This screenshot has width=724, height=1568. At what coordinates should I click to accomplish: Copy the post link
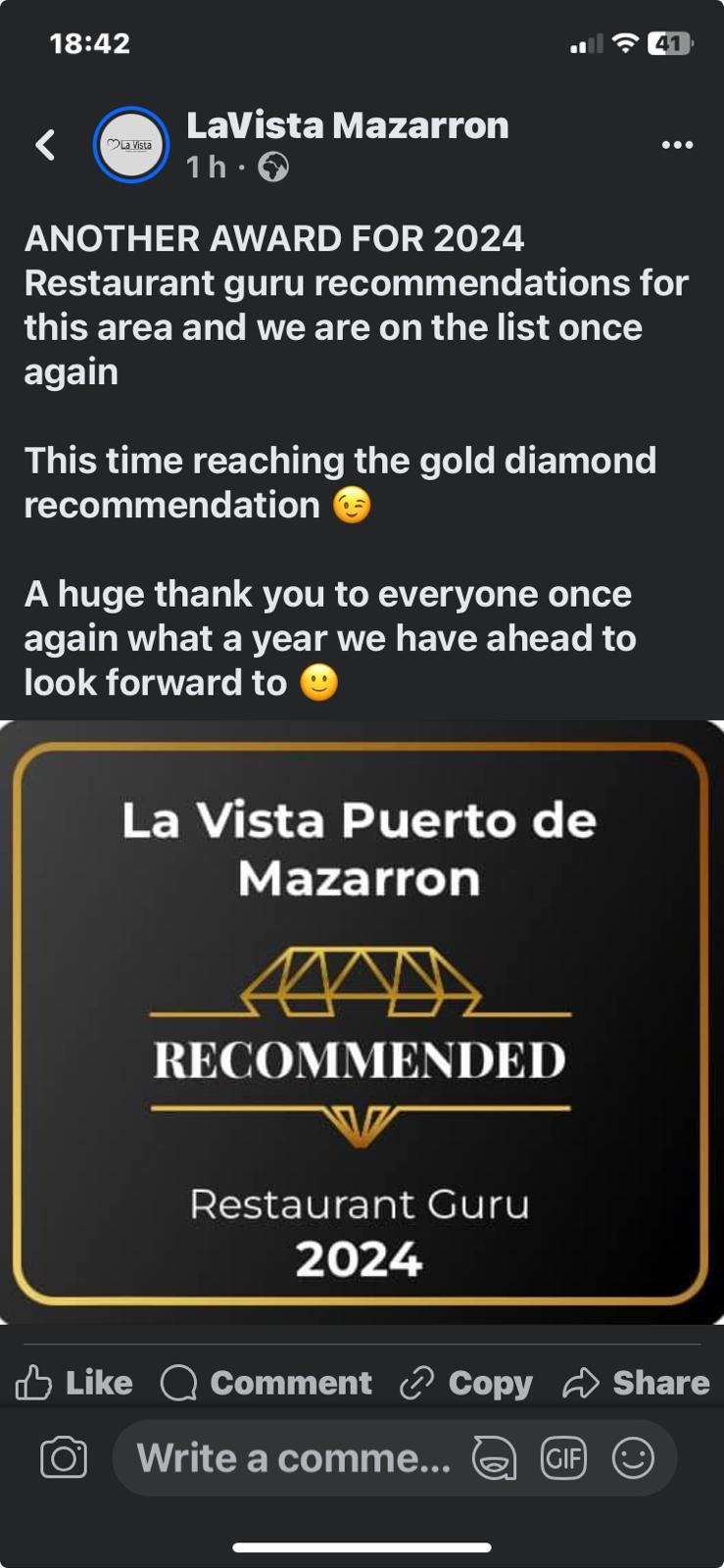point(466,1383)
